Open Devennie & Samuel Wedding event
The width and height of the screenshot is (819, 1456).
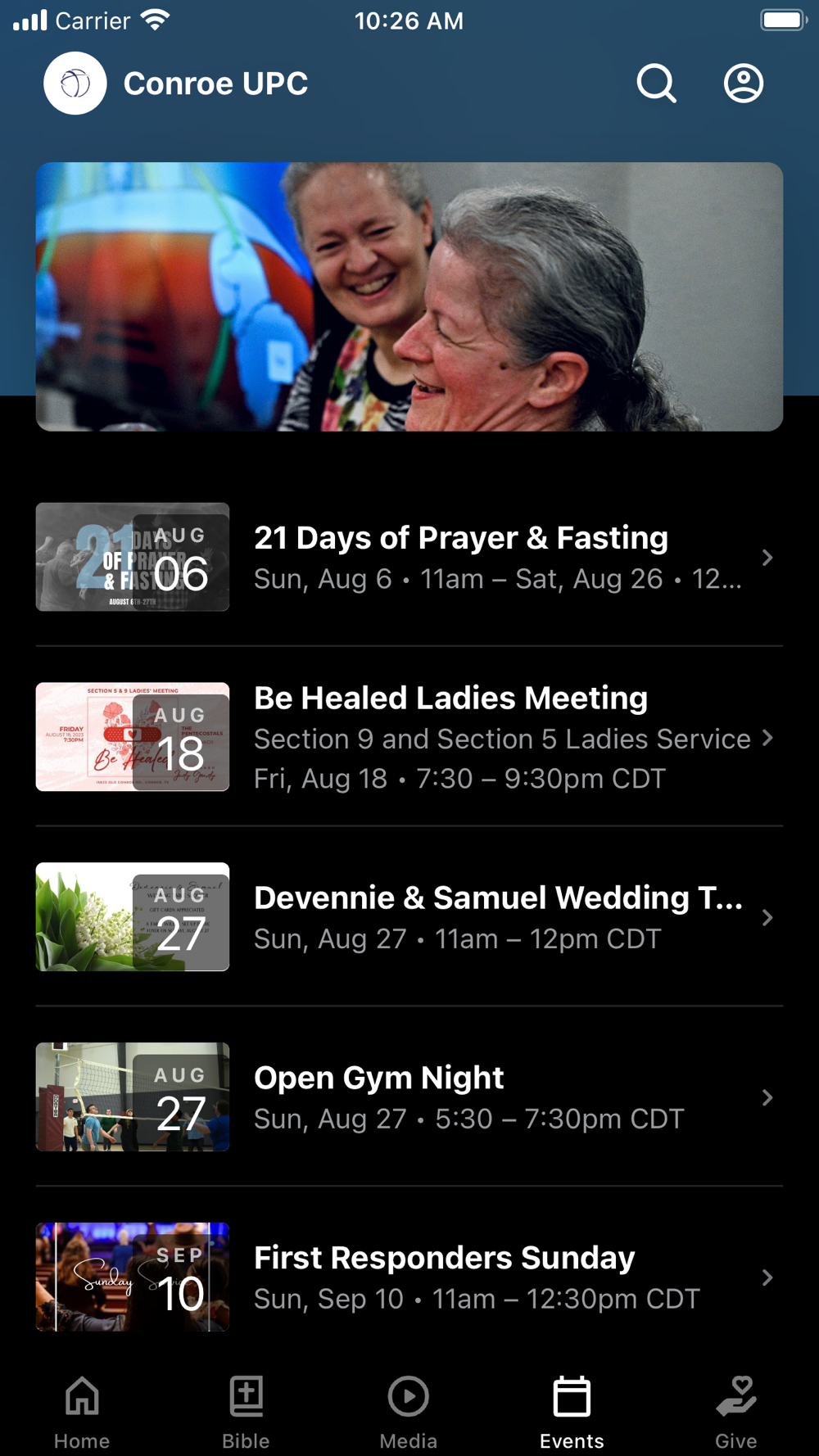409,917
